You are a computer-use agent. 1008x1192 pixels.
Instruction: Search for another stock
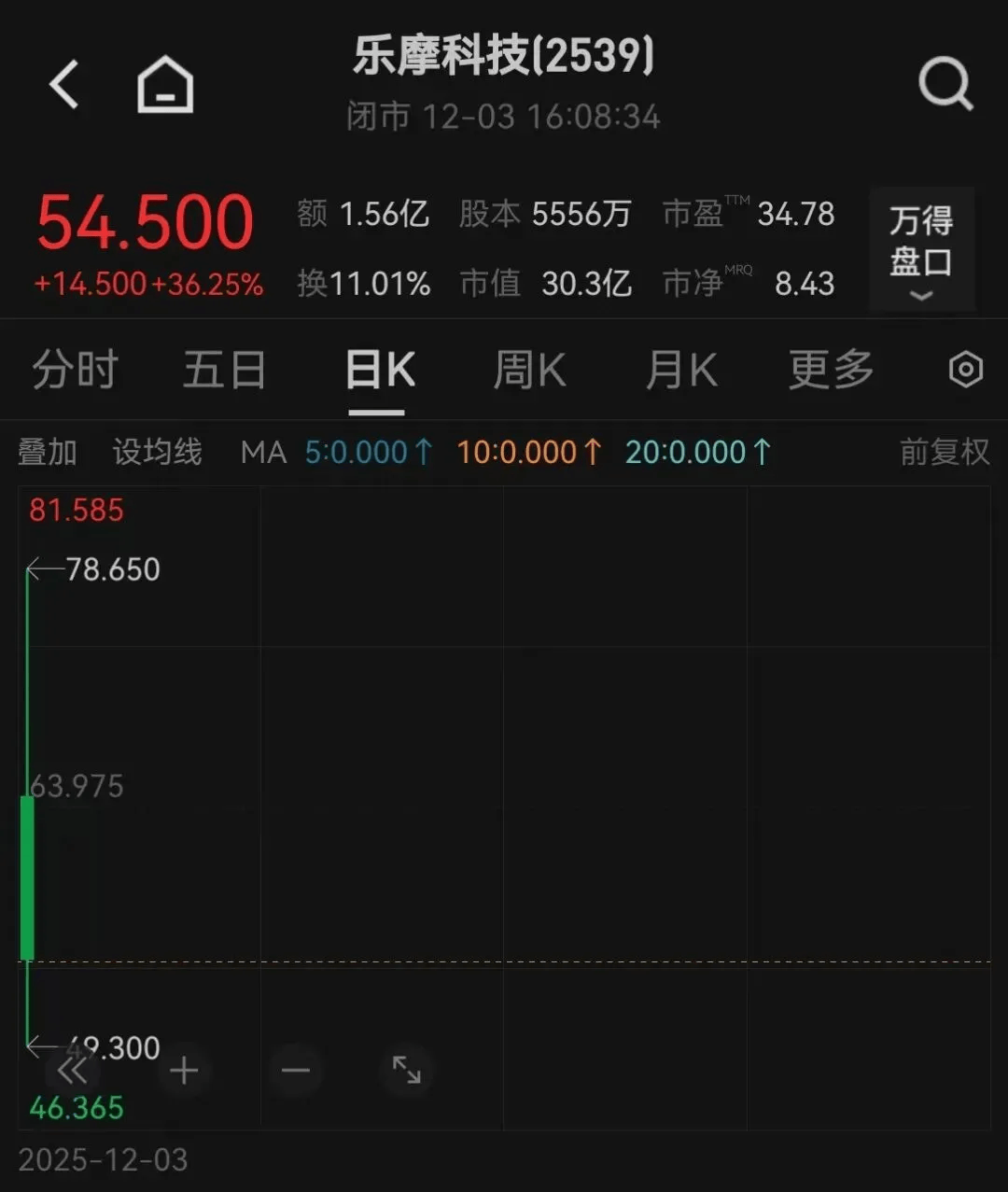(x=945, y=85)
